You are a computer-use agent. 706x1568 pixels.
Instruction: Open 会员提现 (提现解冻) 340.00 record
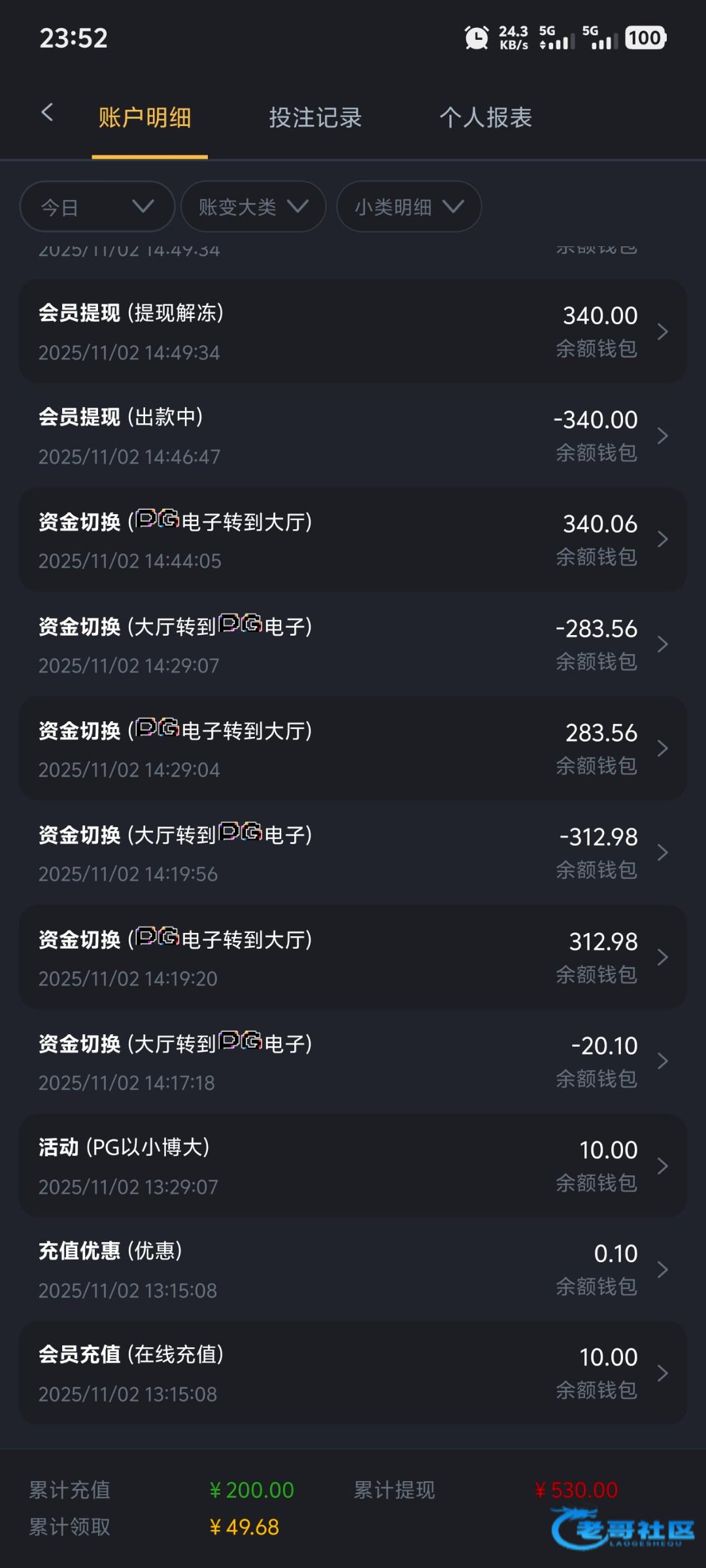click(x=353, y=332)
